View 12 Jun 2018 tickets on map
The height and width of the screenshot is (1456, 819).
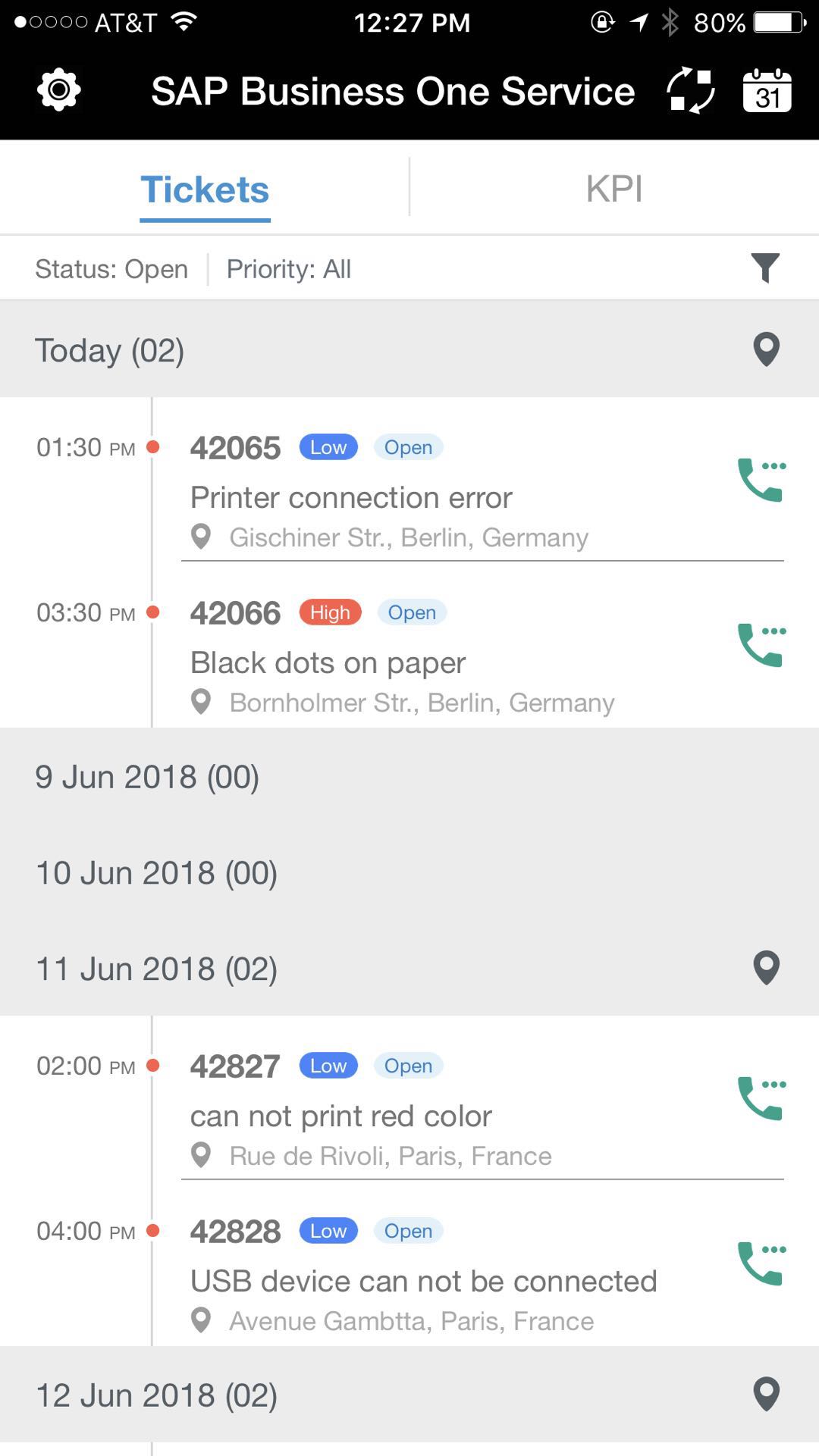point(766,1394)
